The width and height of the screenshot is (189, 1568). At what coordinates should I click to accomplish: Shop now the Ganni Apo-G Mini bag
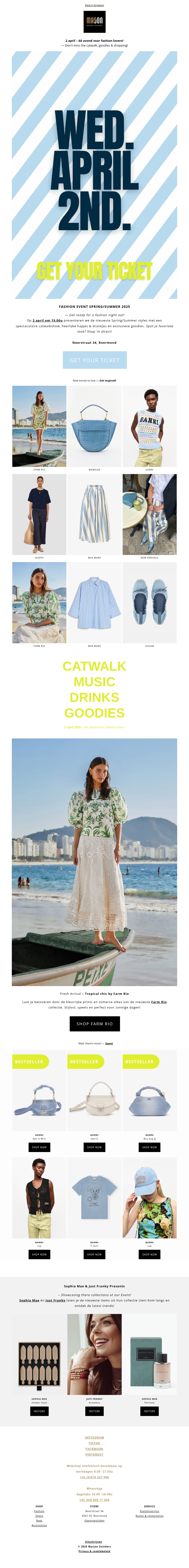click(x=39, y=1147)
